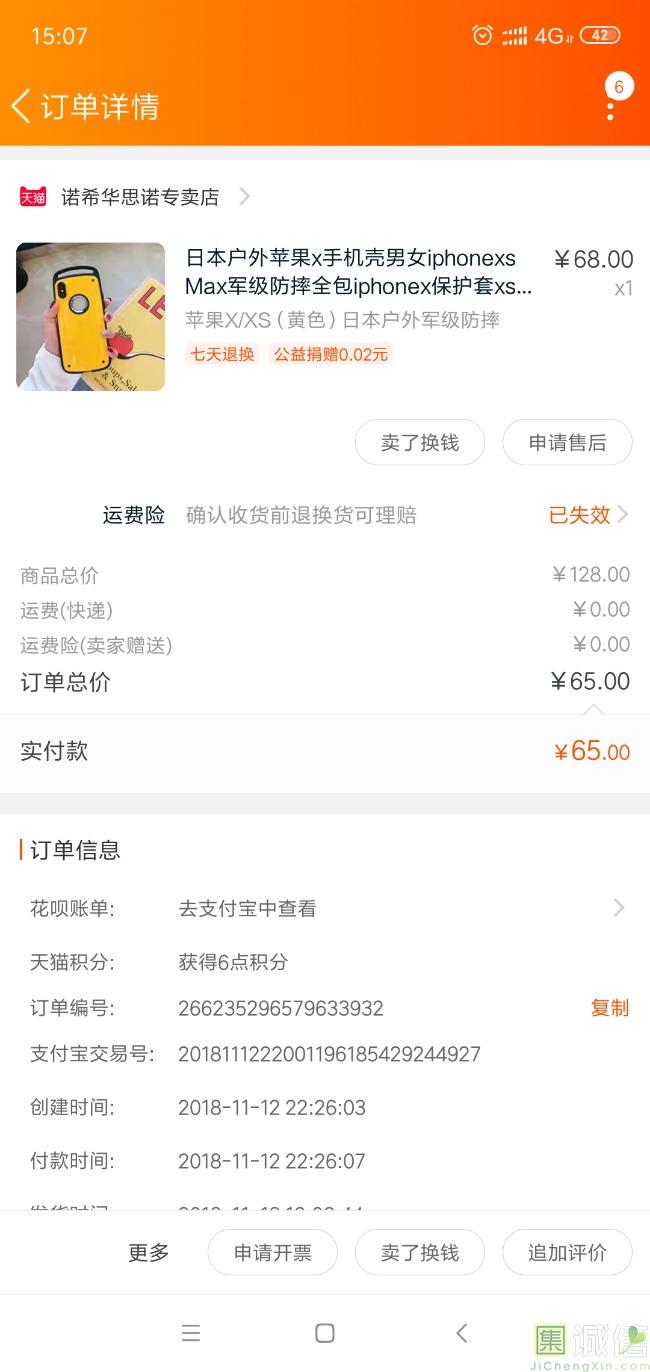Open the 诺希华思诺专卖店 store page
Viewport: 650px width, 1372px height.
[140, 197]
